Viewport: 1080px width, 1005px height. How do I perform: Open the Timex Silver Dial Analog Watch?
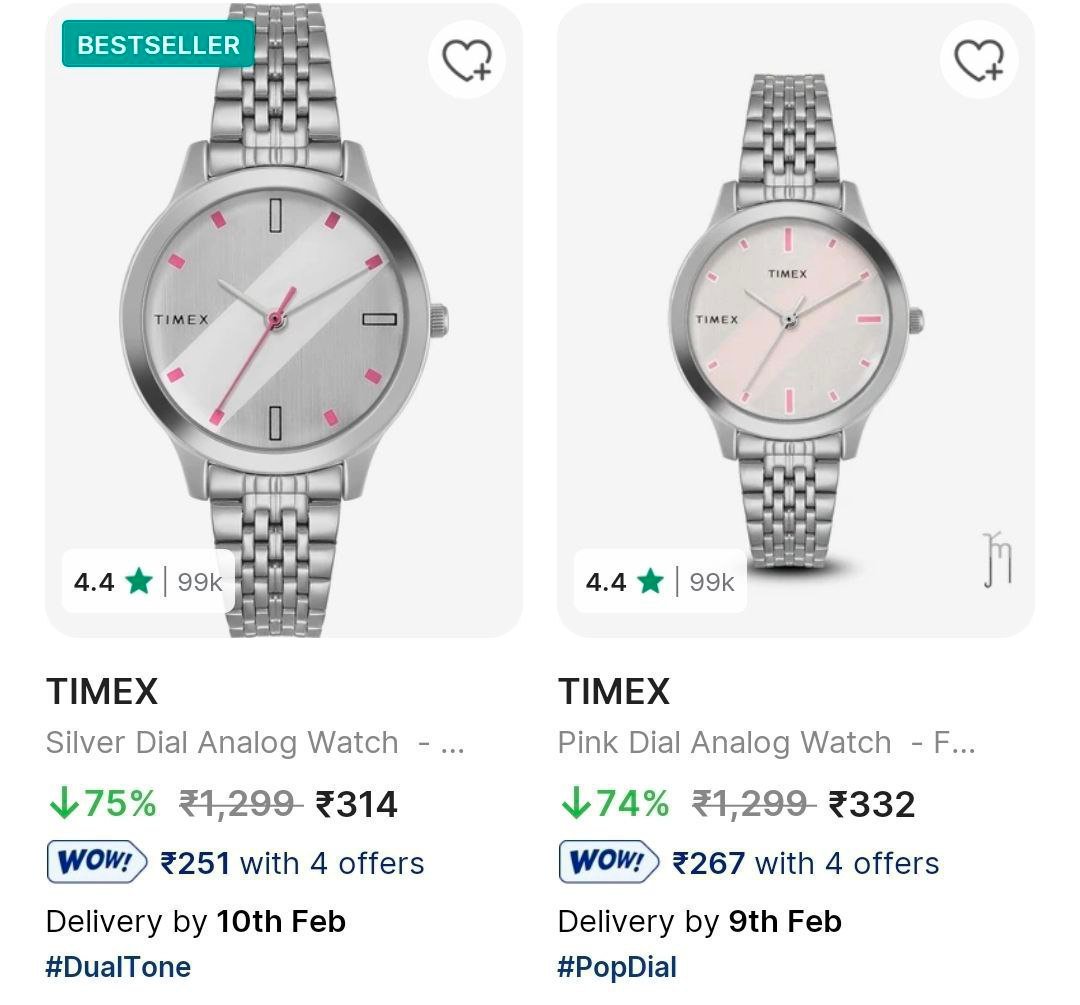click(x=255, y=743)
